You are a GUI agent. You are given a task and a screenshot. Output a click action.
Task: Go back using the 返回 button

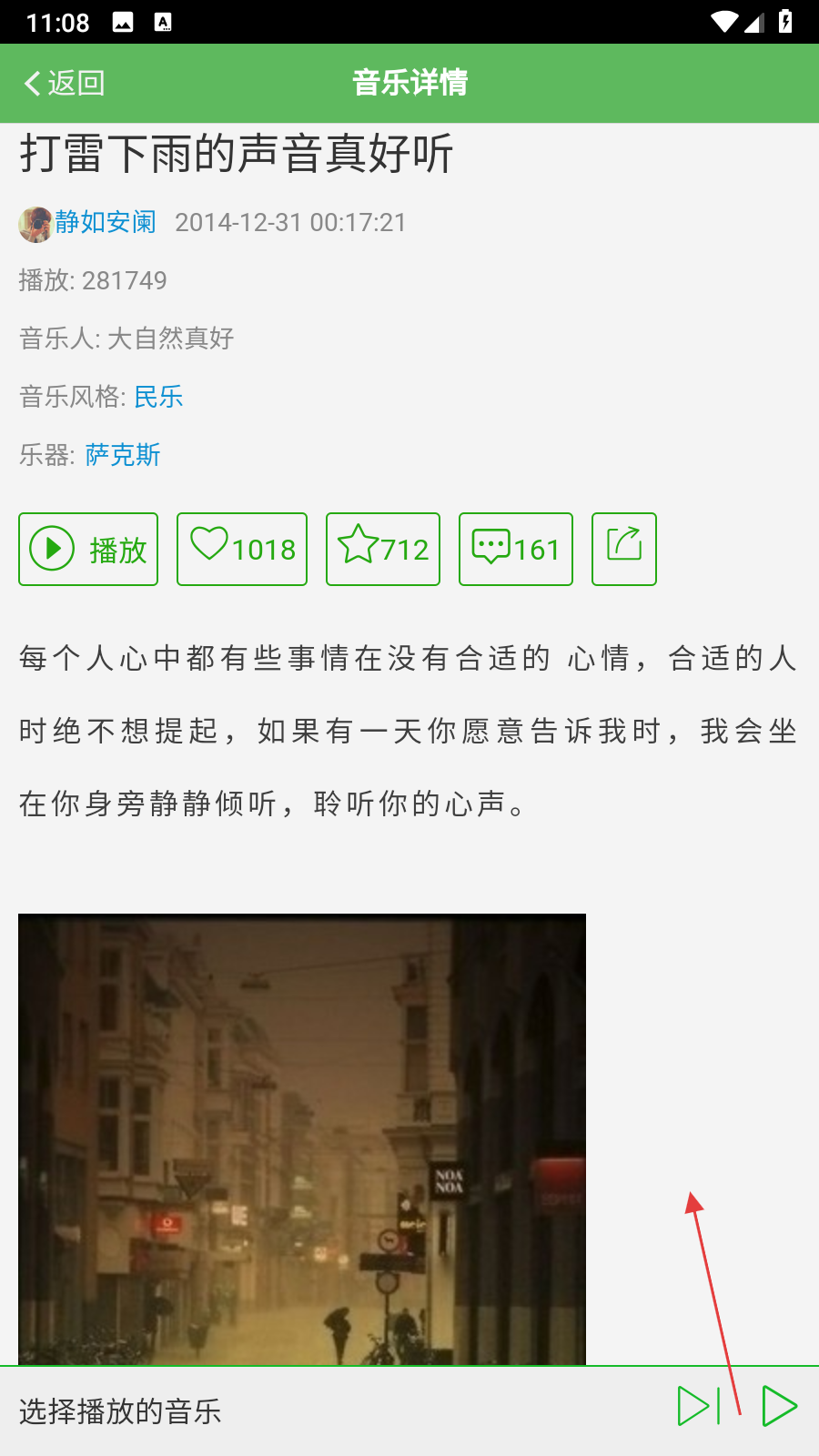64,83
